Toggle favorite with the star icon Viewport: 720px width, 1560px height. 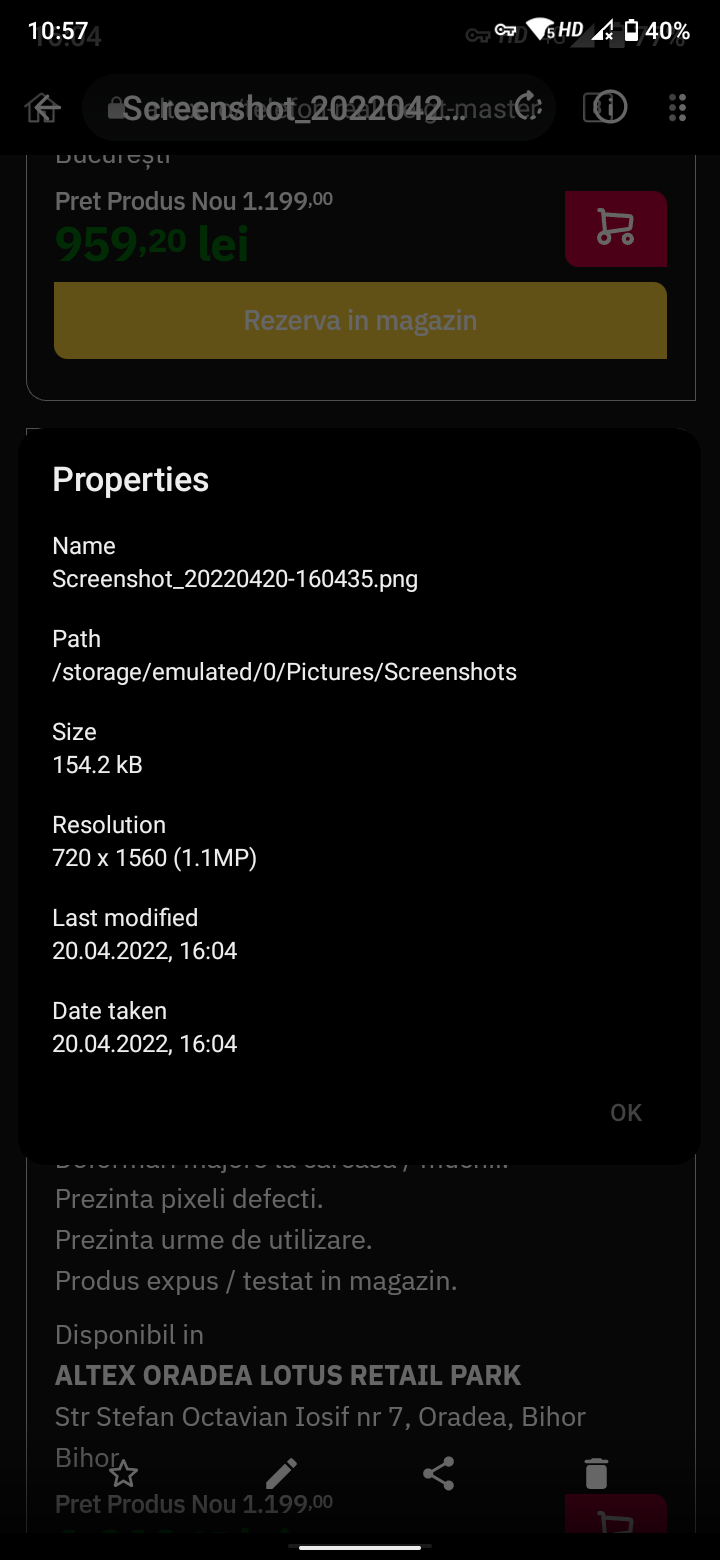124,1472
